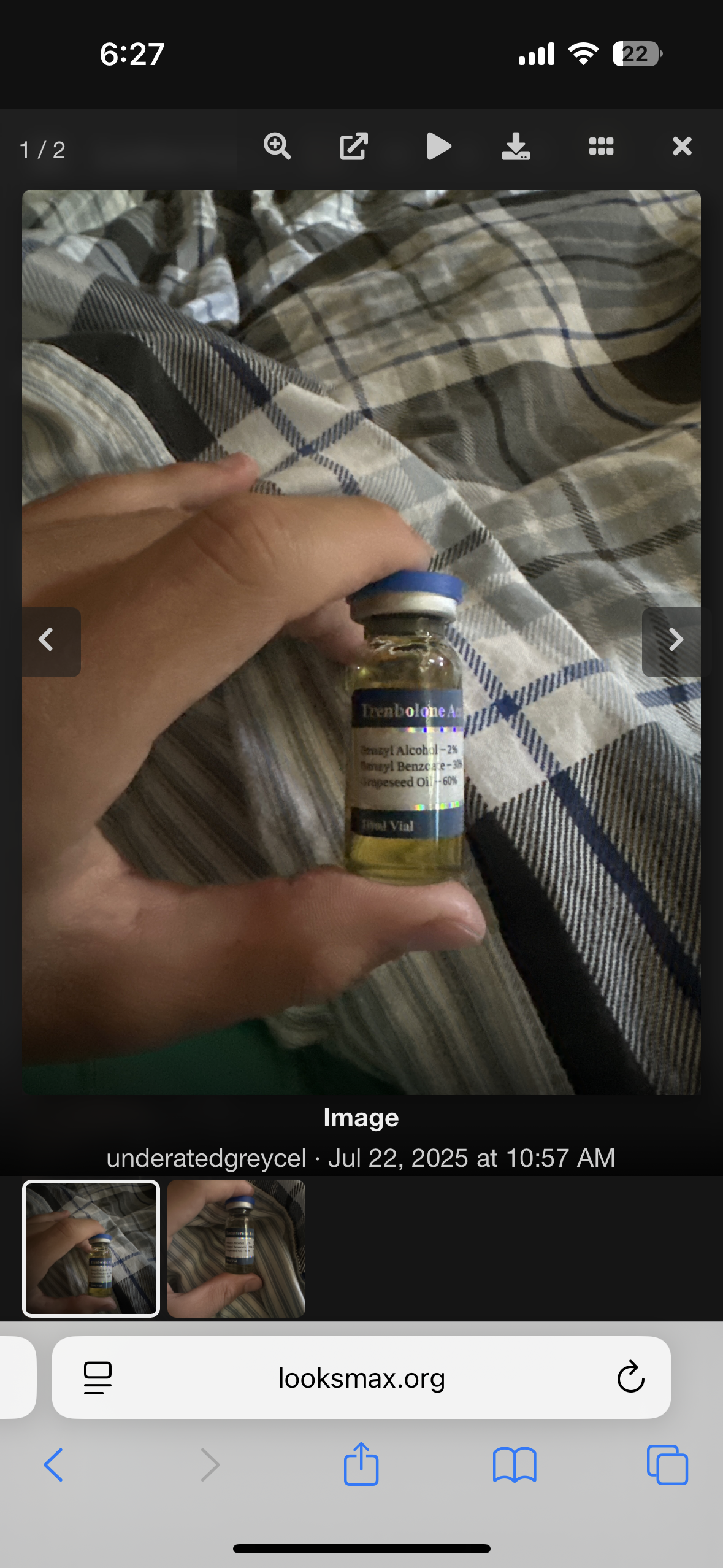Reload the current web page
Viewport: 723px width, 1568px height.
point(630,1378)
